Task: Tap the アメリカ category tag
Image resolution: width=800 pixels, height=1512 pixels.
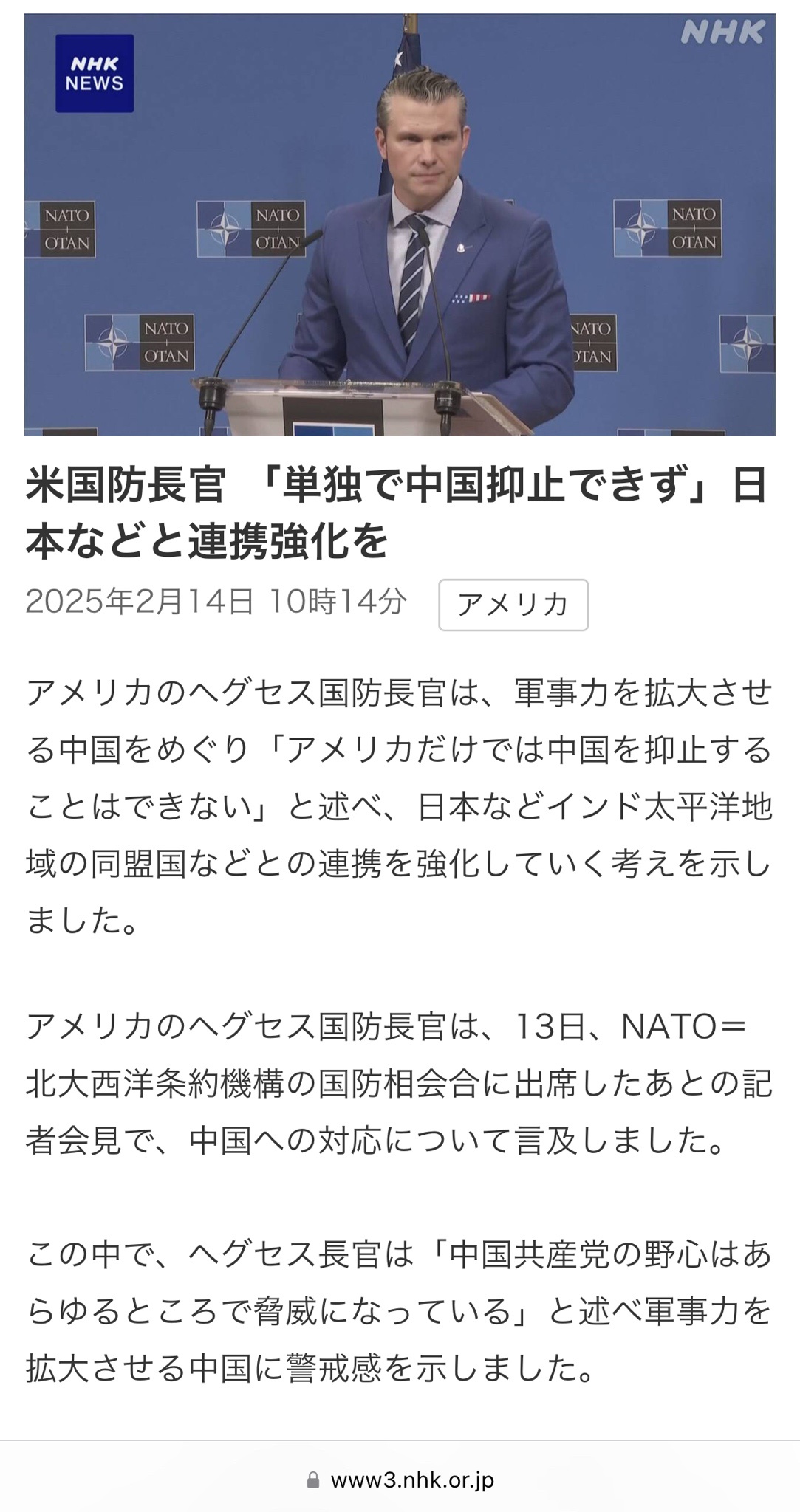Action: [x=513, y=605]
